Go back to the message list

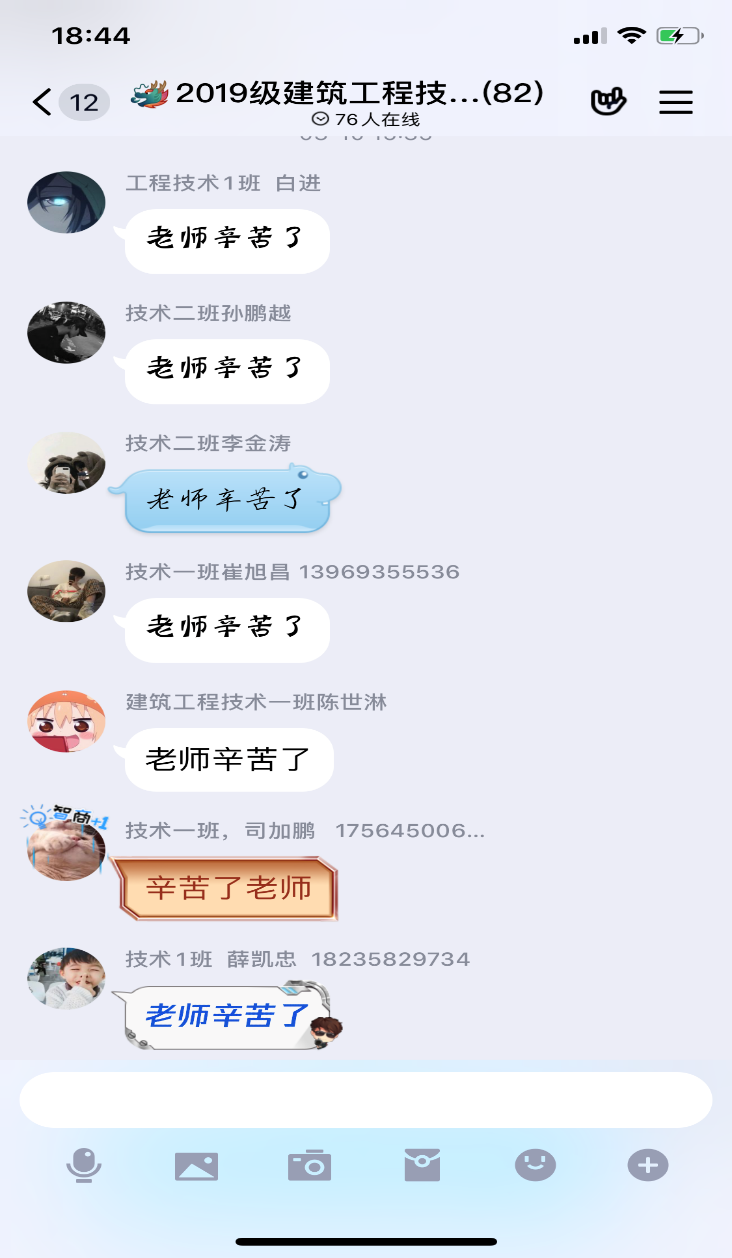42,102
